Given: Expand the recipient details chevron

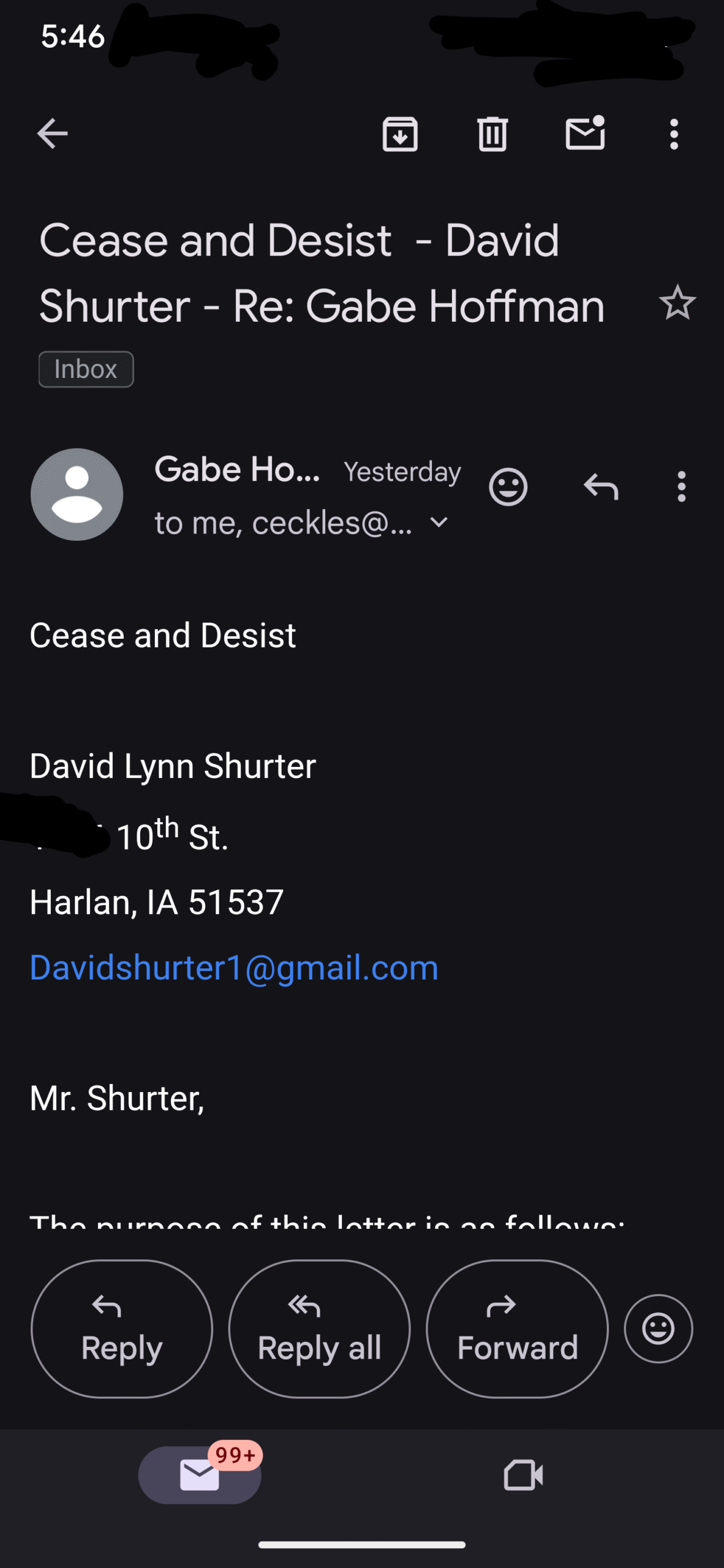Looking at the screenshot, I should 439,522.
